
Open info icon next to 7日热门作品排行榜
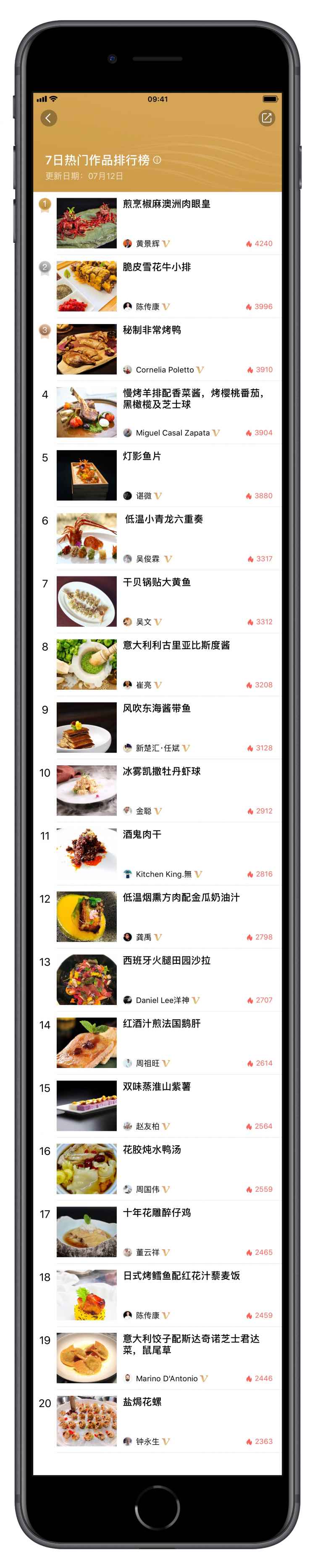tap(157, 160)
